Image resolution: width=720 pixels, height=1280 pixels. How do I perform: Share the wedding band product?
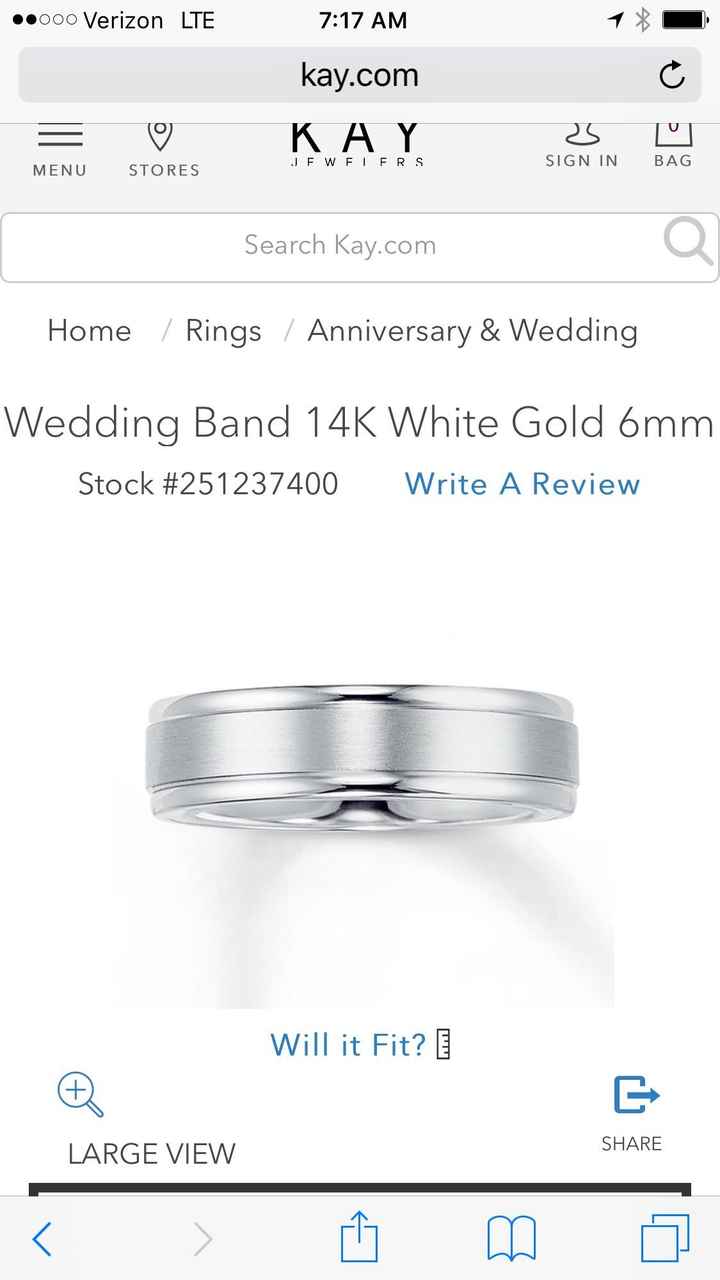633,1110
